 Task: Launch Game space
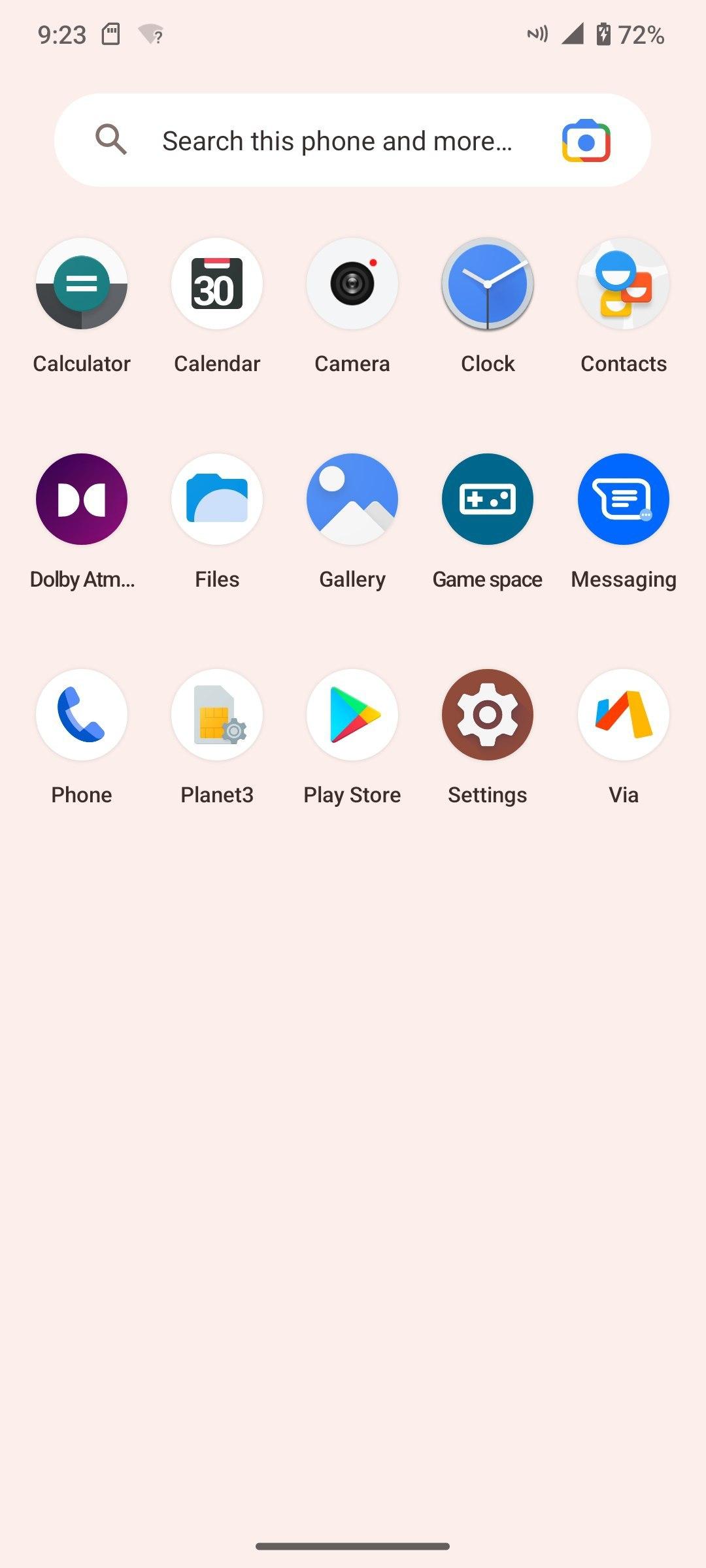(x=488, y=500)
